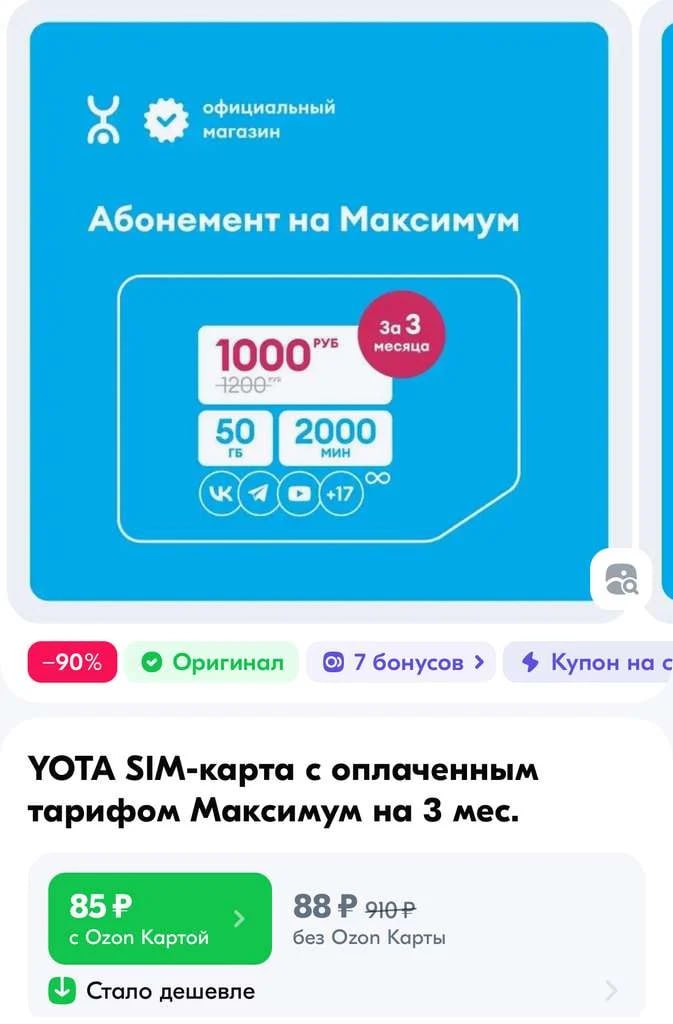Viewport: 673px width, 1024px height.
Task: Open the Yota SIM product image
Action: click(x=318, y=310)
